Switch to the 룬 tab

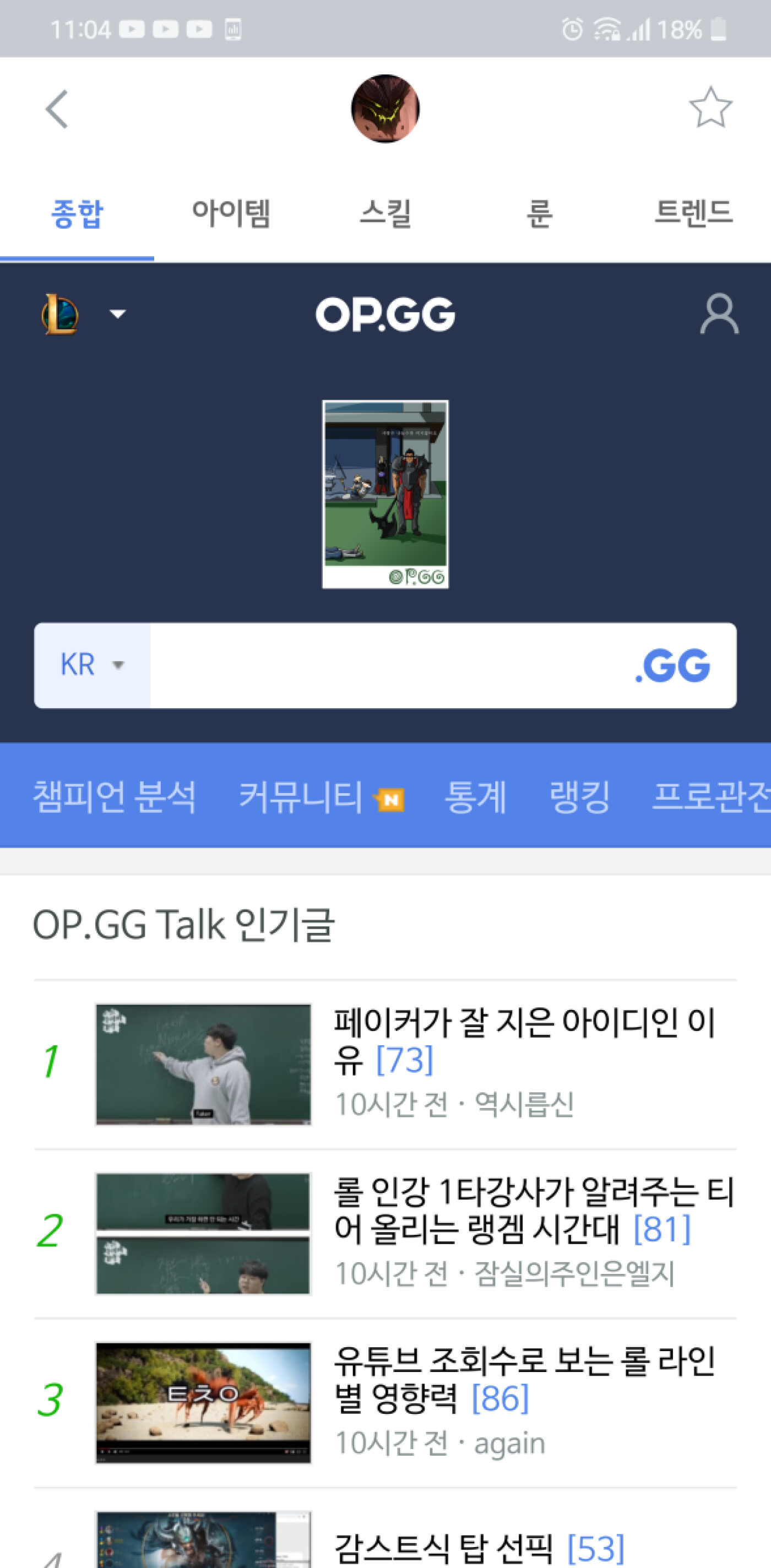539,214
